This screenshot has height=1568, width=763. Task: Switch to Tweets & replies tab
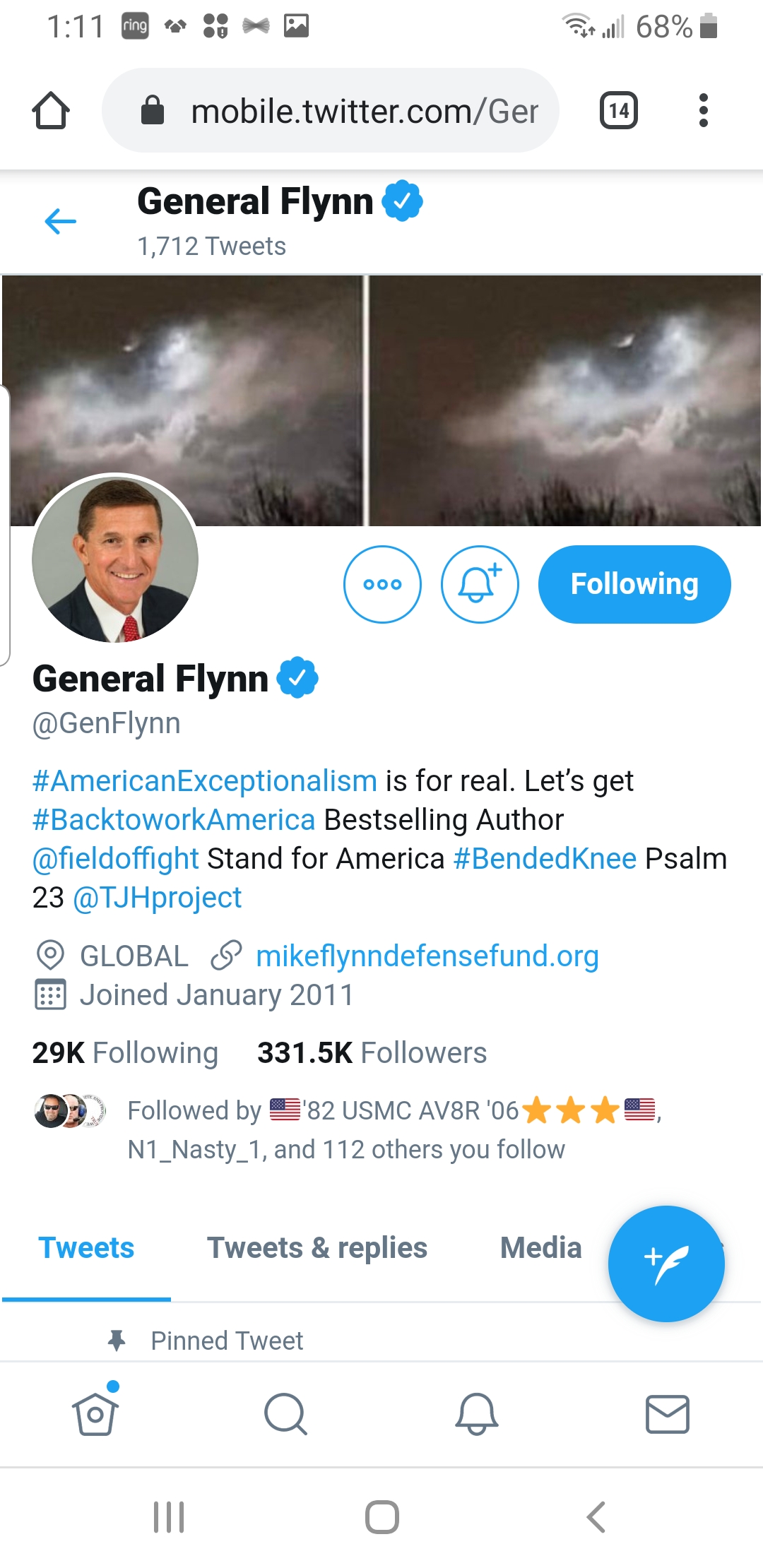point(317,1248)
